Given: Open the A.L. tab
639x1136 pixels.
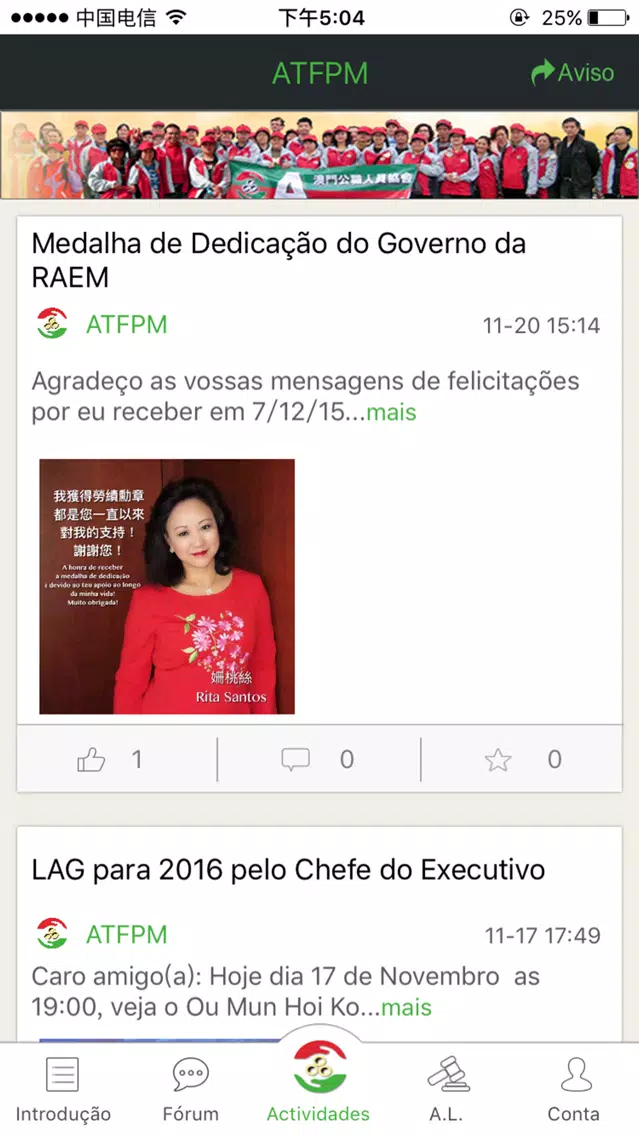Looking at the screenshot, I should 447,1088.
